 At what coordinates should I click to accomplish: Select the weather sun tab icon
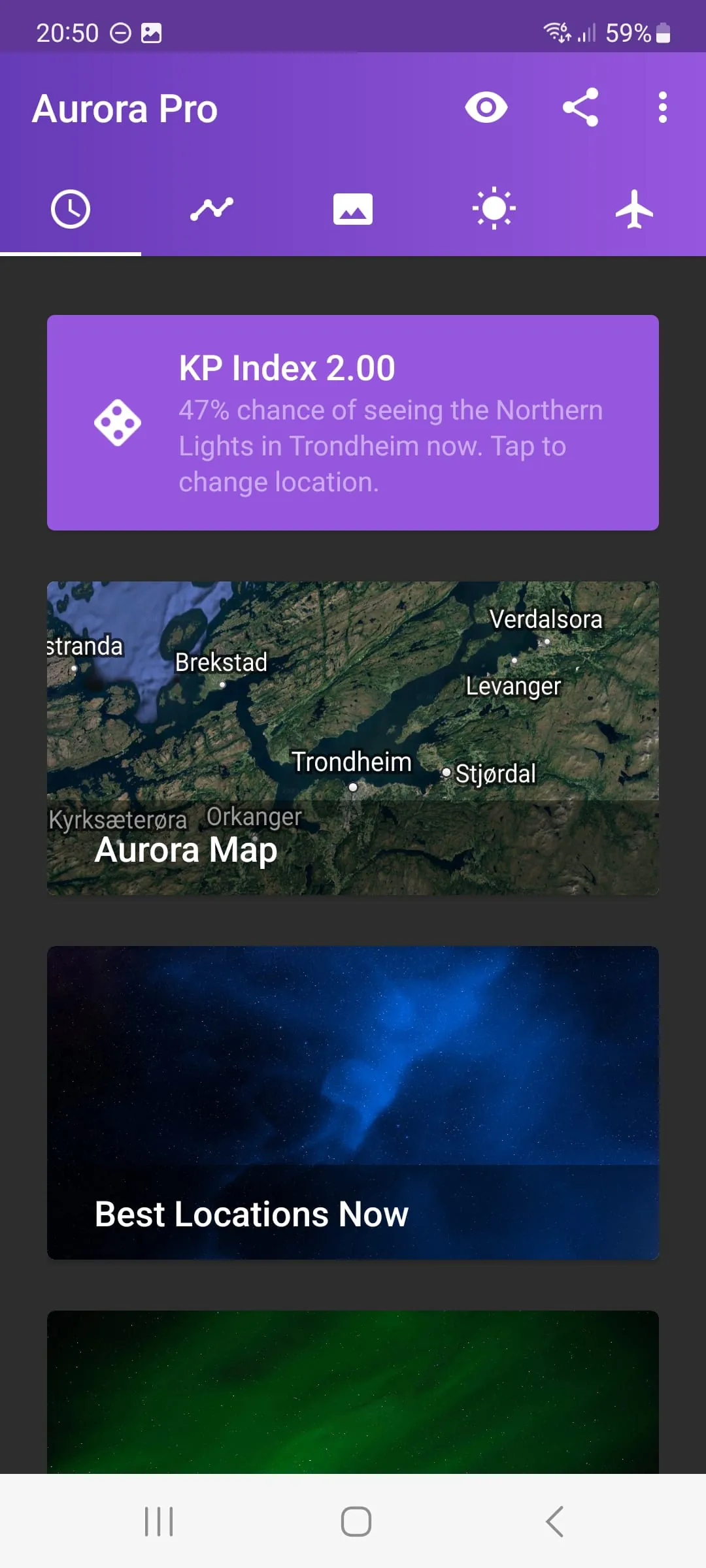494,208
